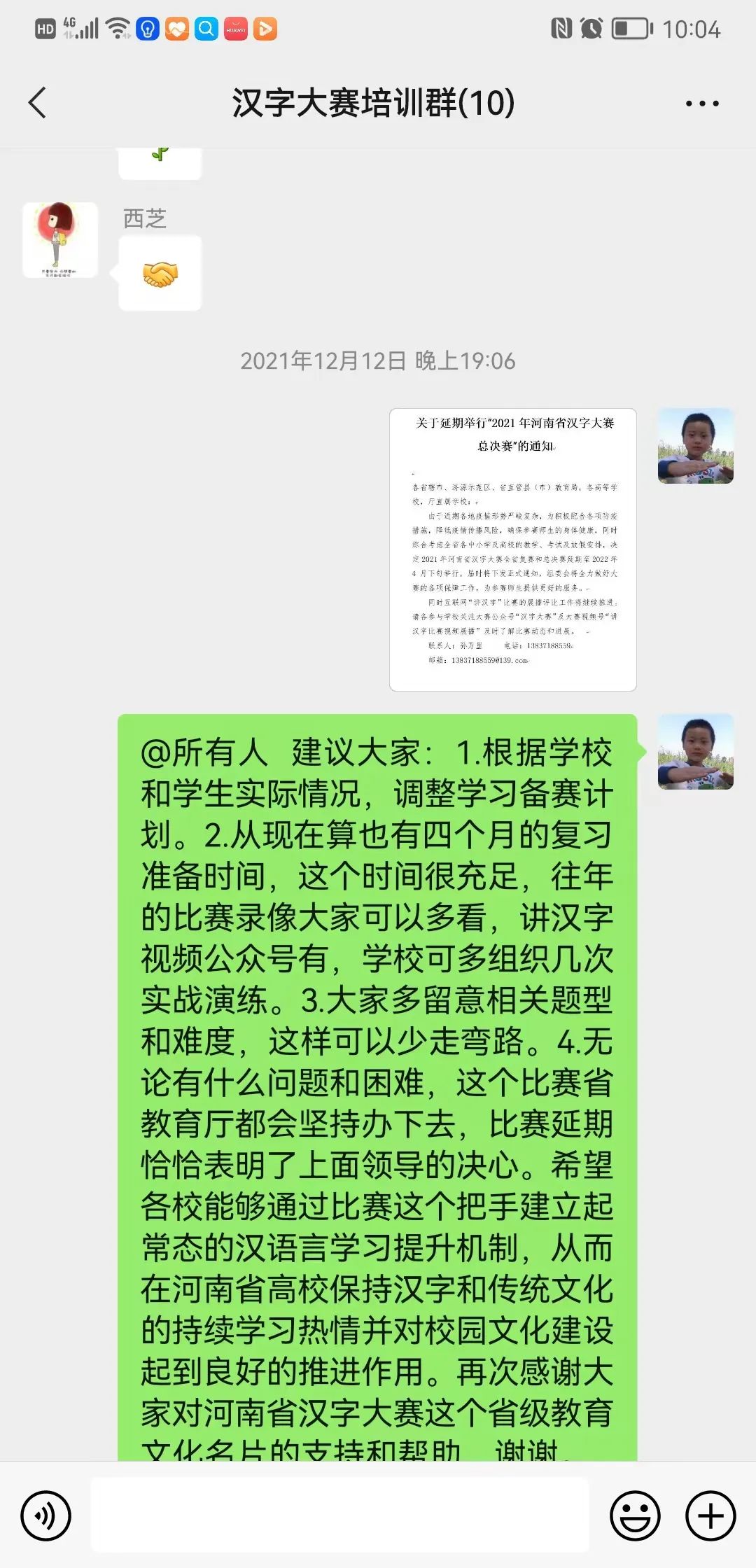The width and height of the screenshot is (756, 1568).
Task: Open the emoji picker
Action: pyautogui.click(x=635, y=1515)
